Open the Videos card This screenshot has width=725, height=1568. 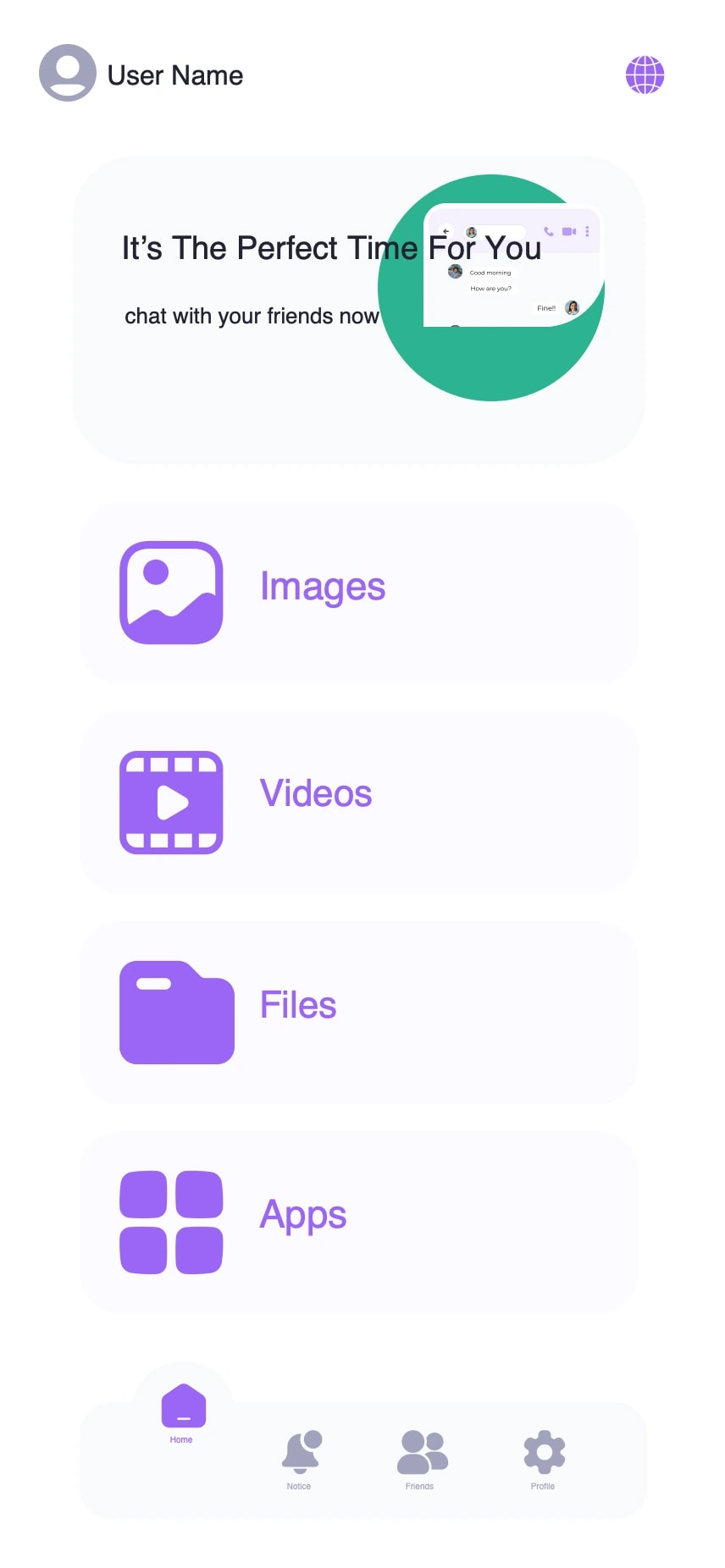[x=359, y=803]
